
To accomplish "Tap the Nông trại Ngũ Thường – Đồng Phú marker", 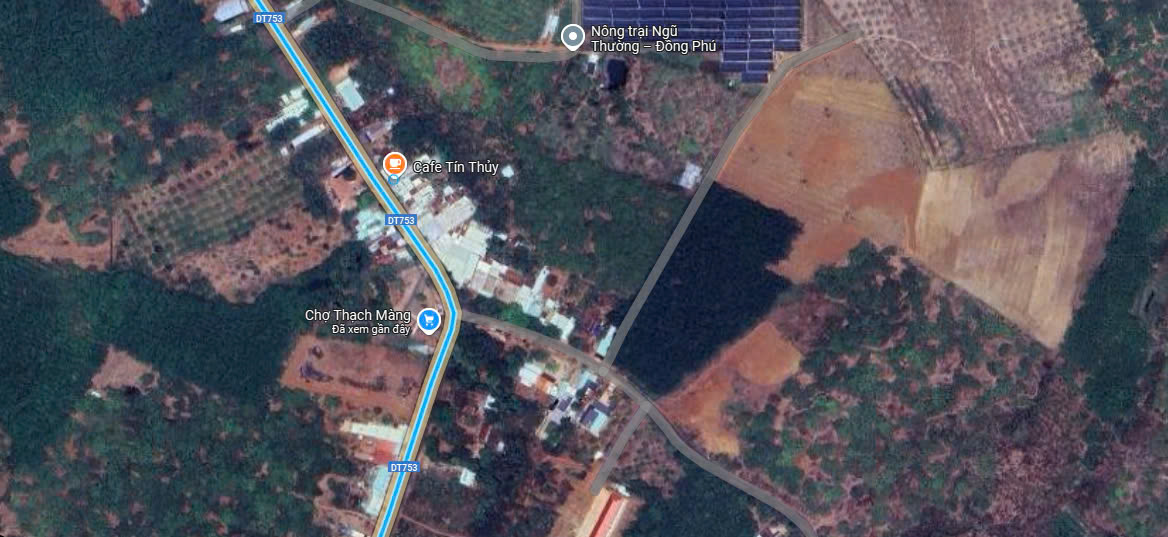I will [572, 37].
